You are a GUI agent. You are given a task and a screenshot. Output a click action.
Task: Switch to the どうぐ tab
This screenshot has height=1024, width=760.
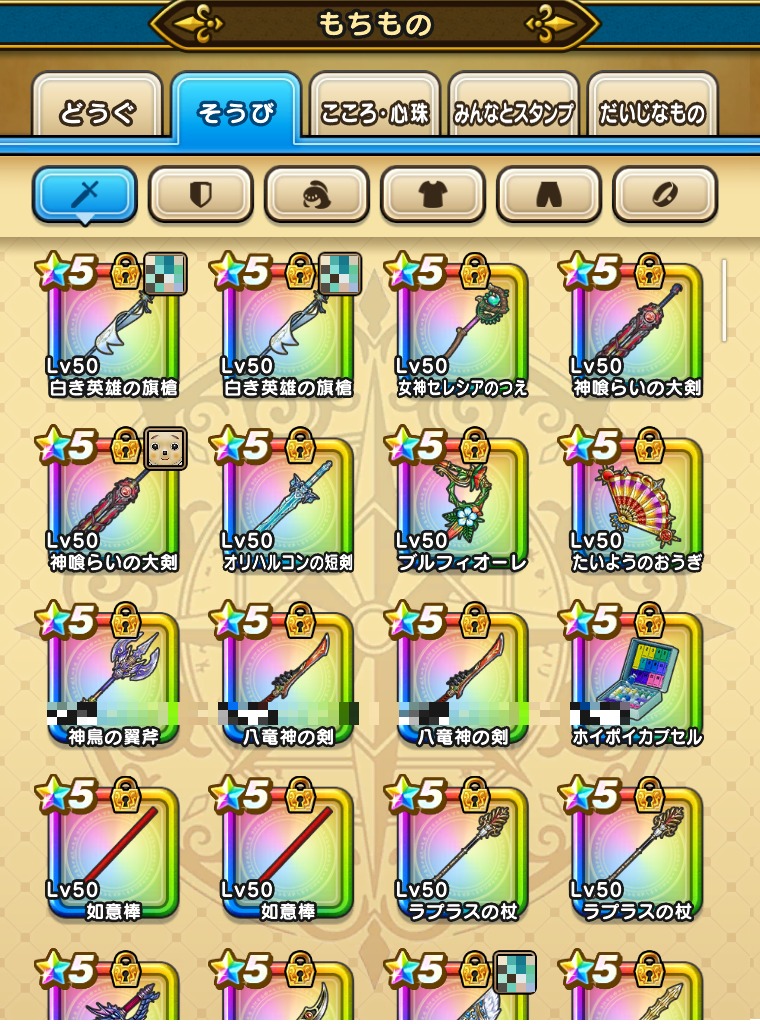[97, 112]
